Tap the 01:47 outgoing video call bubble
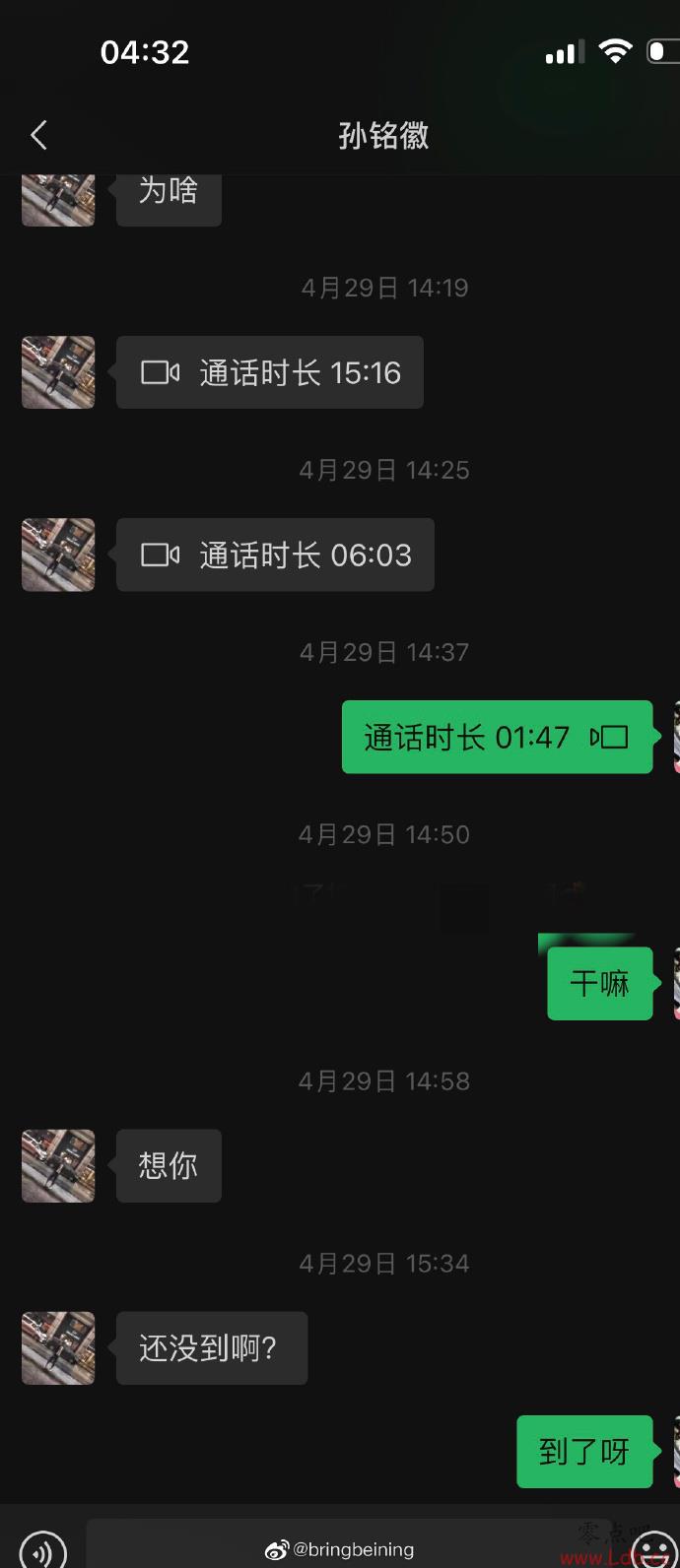The image size is (680, 1568). point(496,737)
